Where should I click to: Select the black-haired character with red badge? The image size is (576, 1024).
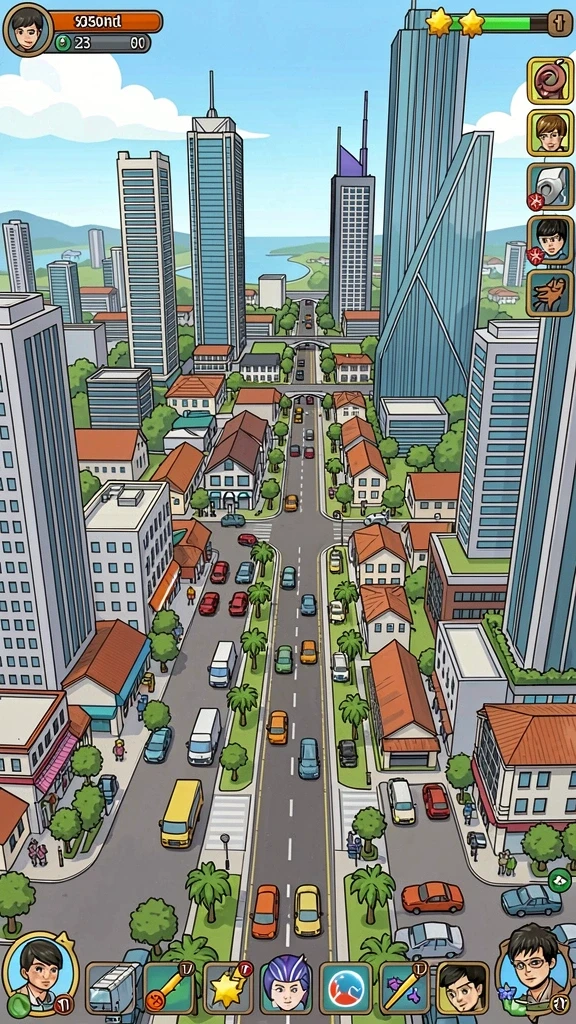tap(550, 240)
